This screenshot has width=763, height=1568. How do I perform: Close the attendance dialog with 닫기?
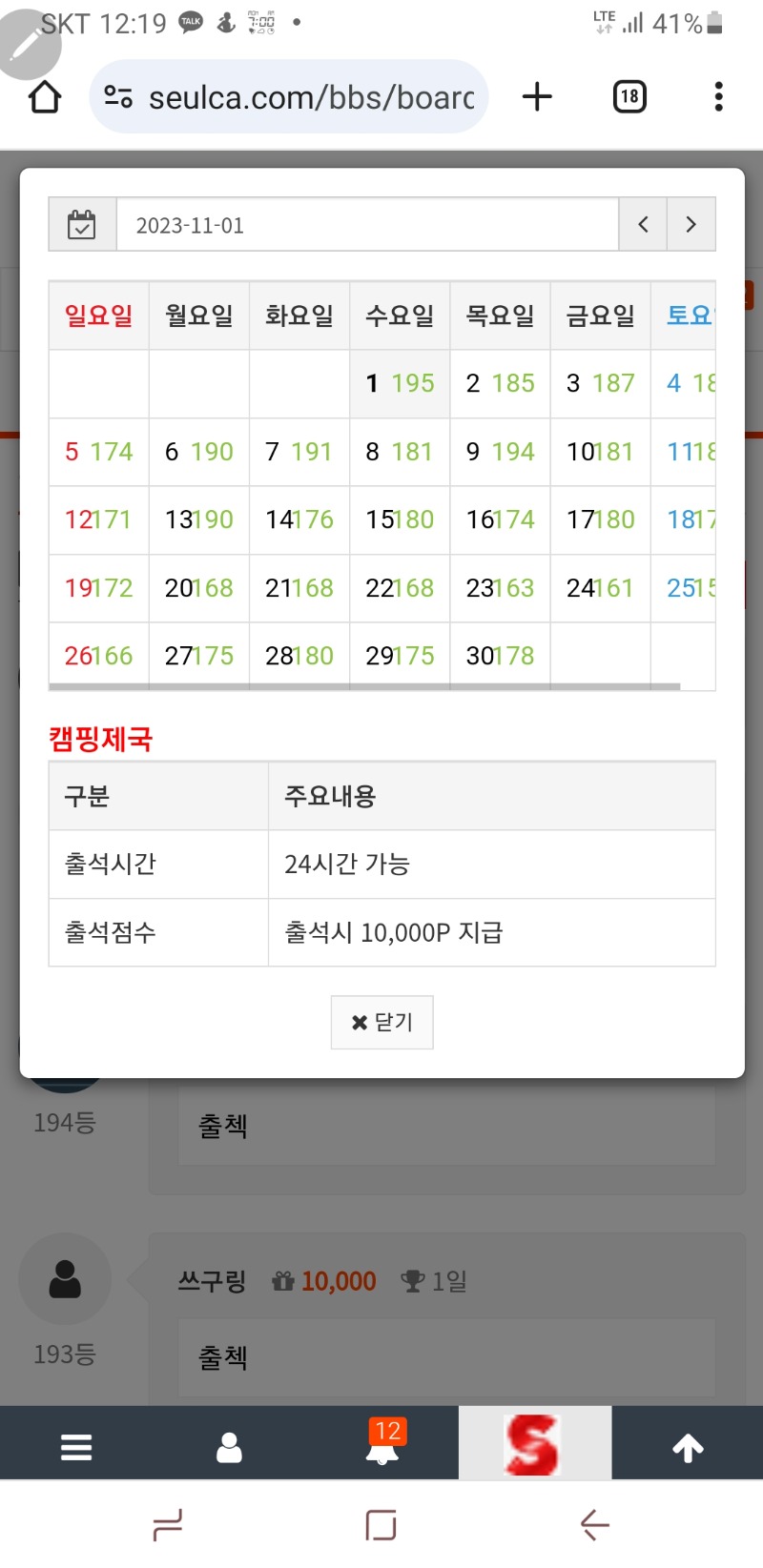coord(381,1022)
